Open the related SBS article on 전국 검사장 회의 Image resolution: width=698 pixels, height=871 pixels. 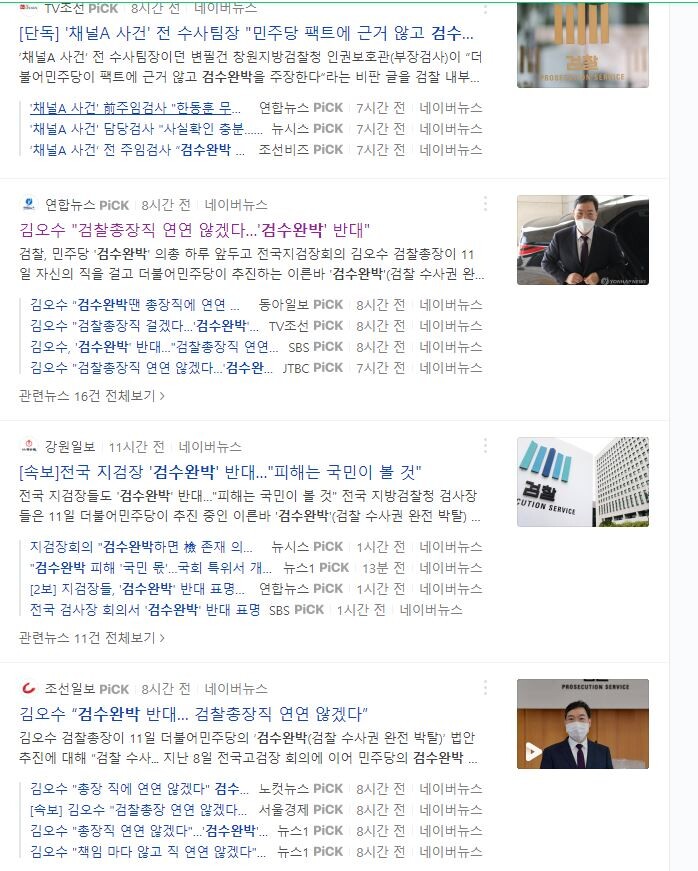pos(145,610)
